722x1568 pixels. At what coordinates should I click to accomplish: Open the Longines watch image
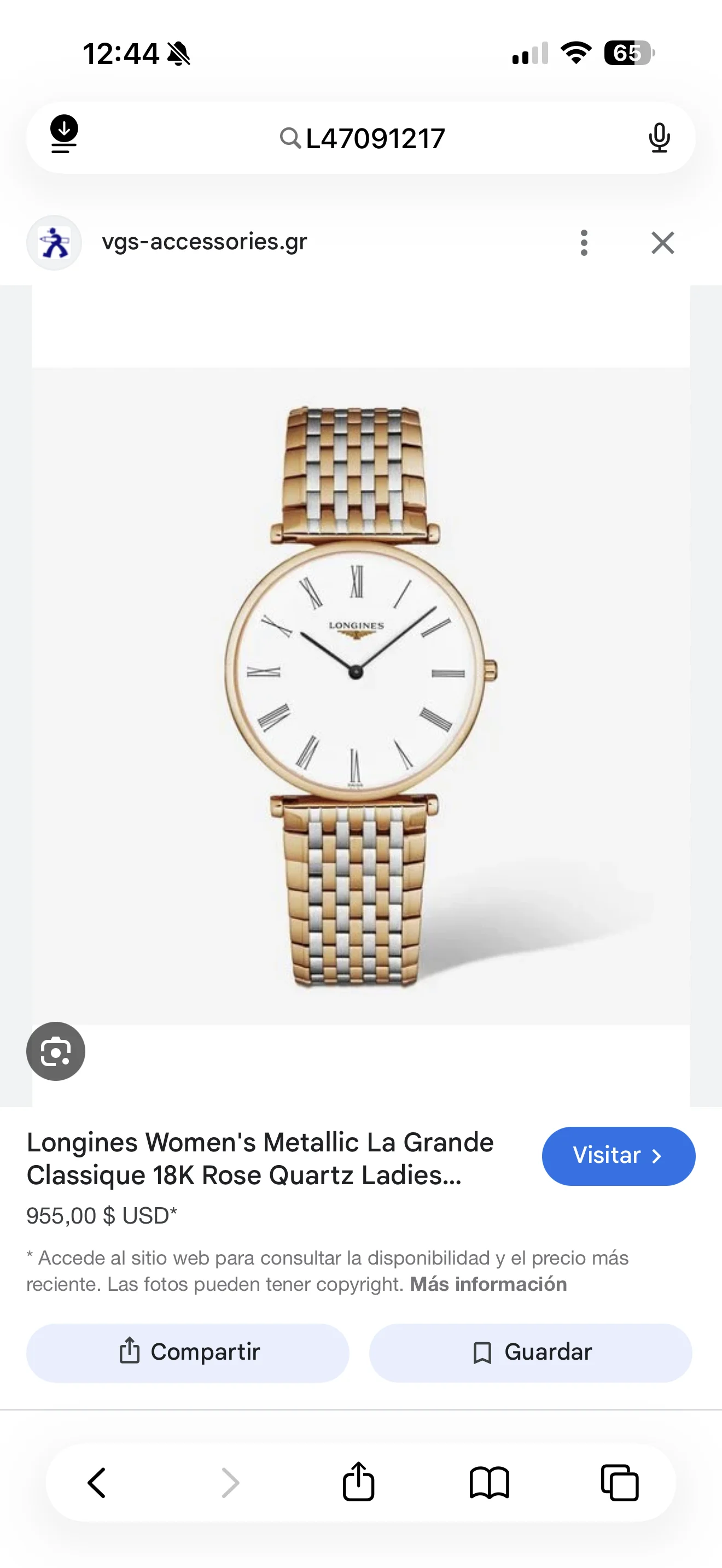360,695
